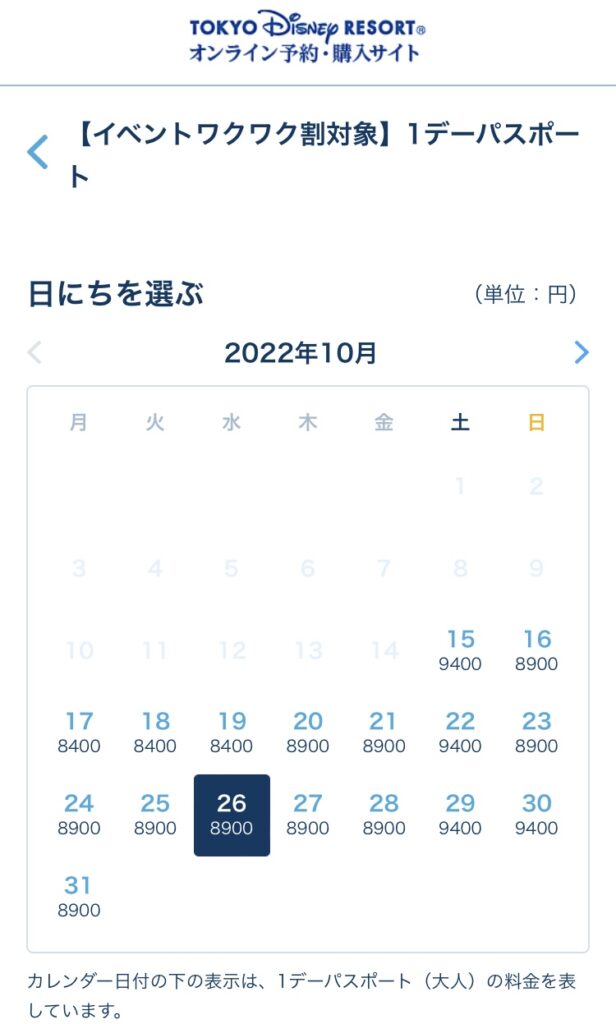
Task: Choose October 17 for 8400 yen
Action: coord(79,732)
